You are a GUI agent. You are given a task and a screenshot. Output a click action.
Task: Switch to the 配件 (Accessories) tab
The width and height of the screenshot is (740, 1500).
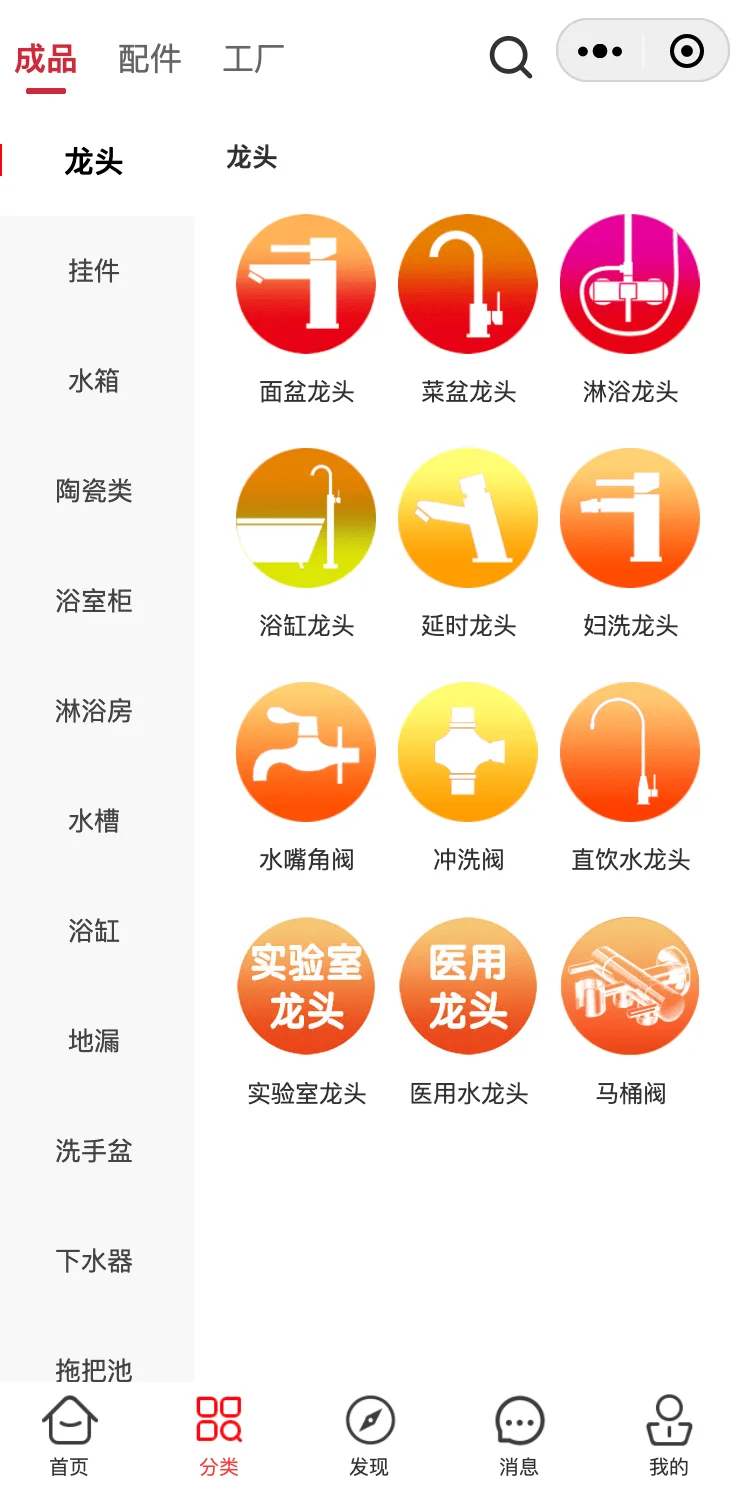point(148,58)
